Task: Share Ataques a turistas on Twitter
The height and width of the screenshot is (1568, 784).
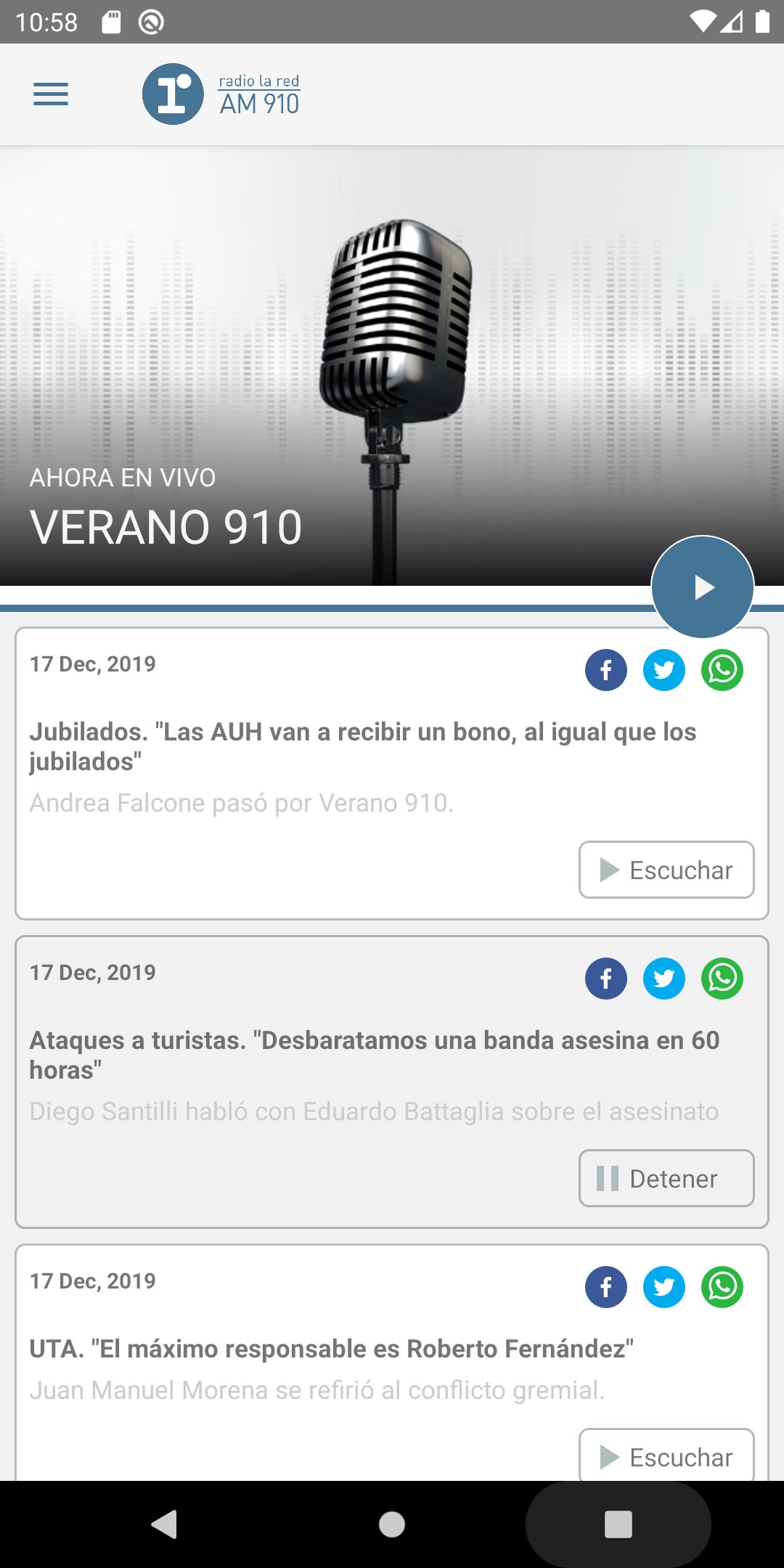Action: 664,978
